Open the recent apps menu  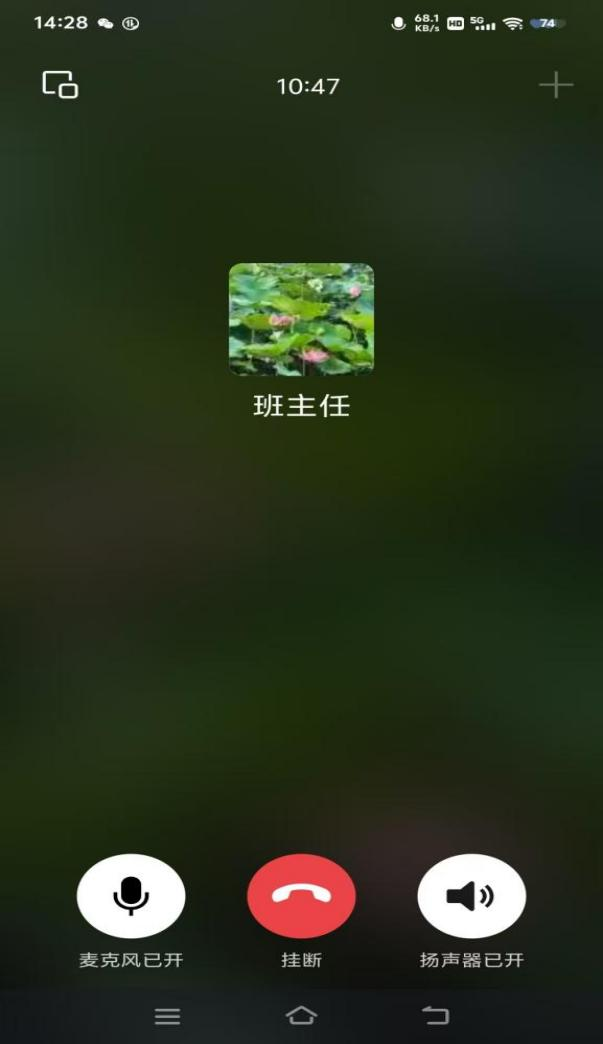(x=167, y=1016)
